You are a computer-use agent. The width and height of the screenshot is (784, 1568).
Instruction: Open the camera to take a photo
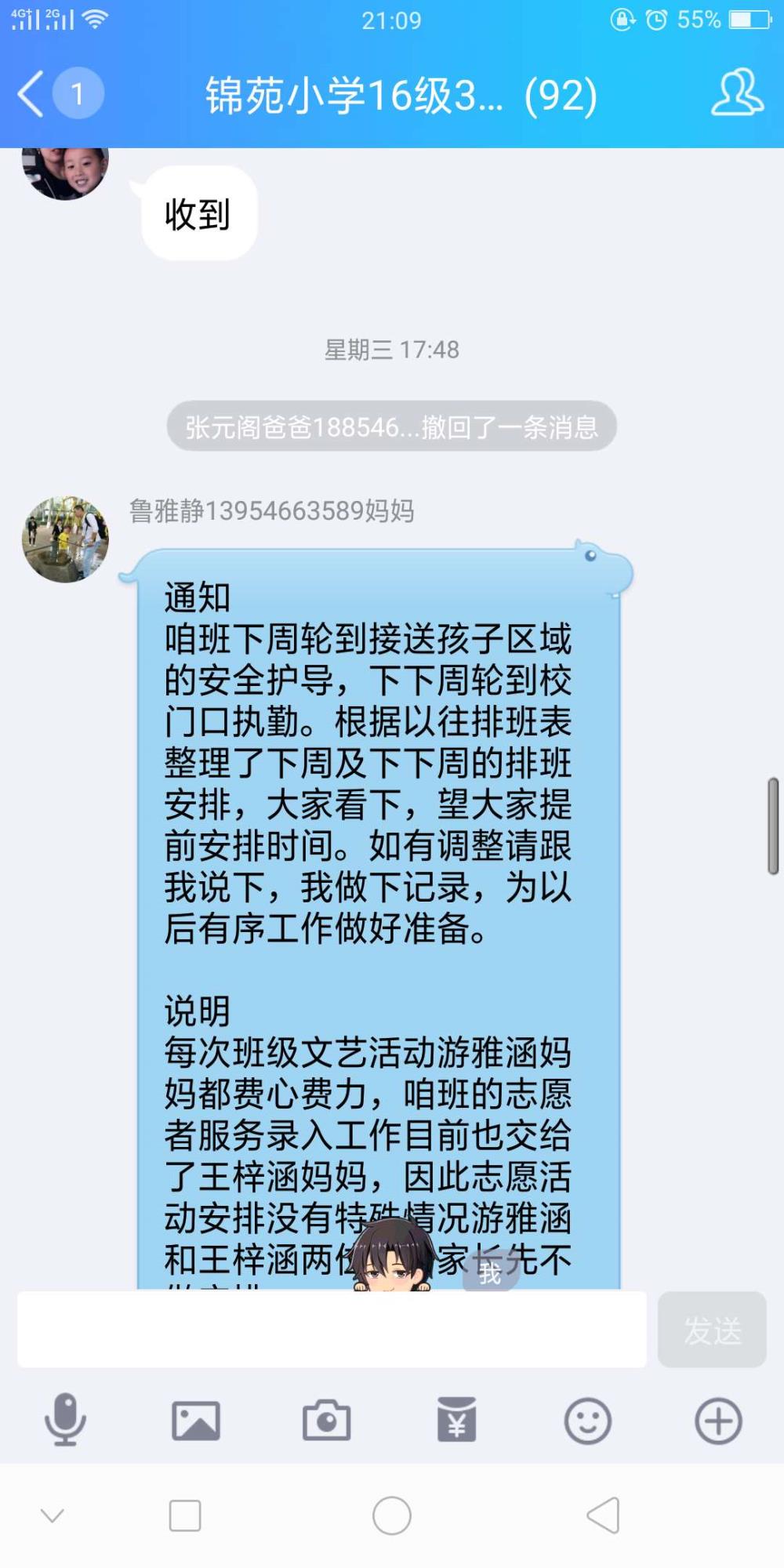coord(326,1421)
